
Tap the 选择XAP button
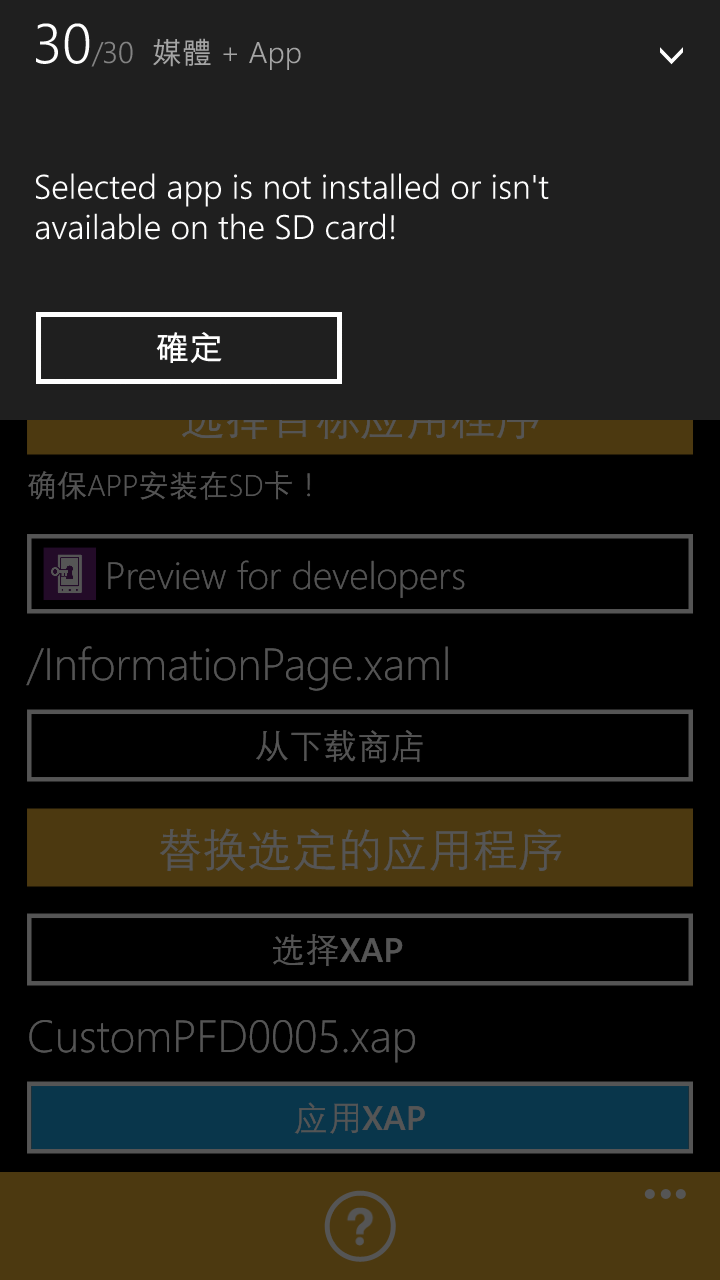pos(359,949)
